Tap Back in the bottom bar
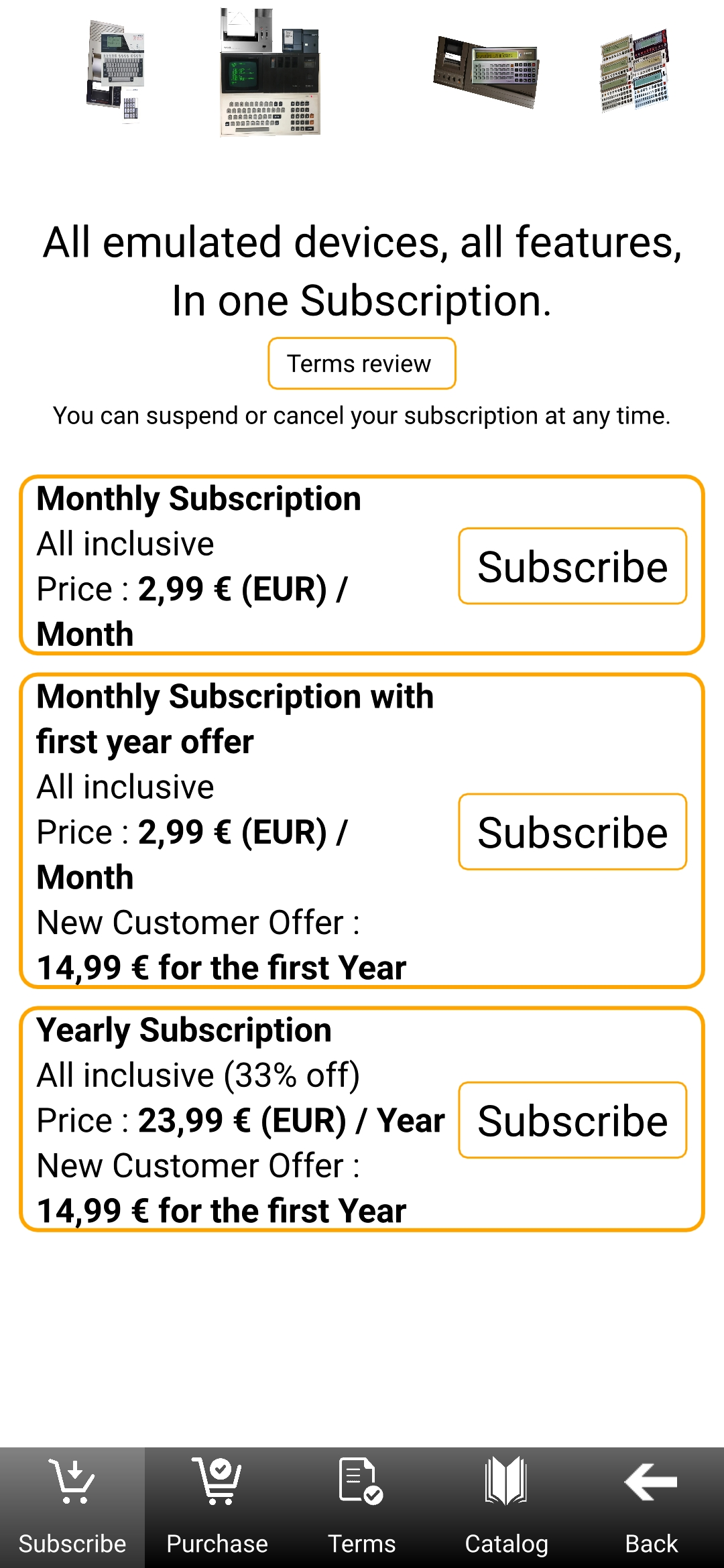The image size is (724, 1568). pos(652,1508)
